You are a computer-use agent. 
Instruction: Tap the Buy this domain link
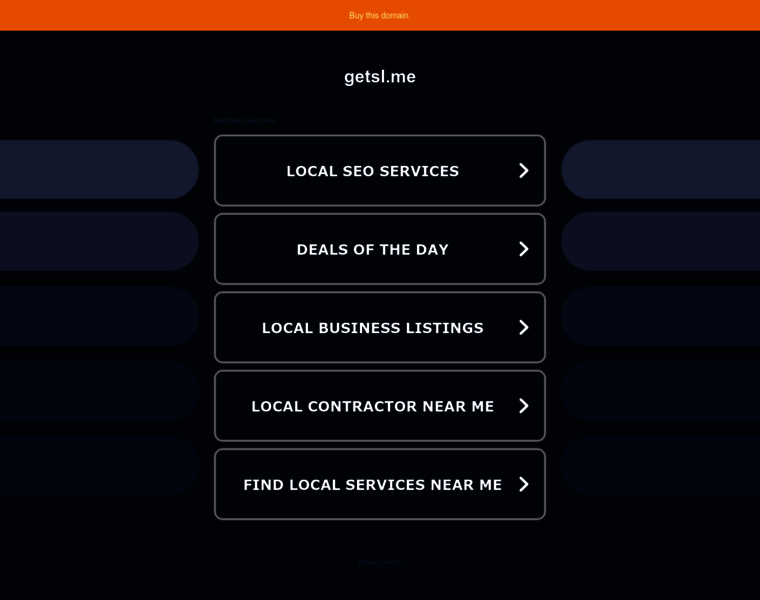379,15
